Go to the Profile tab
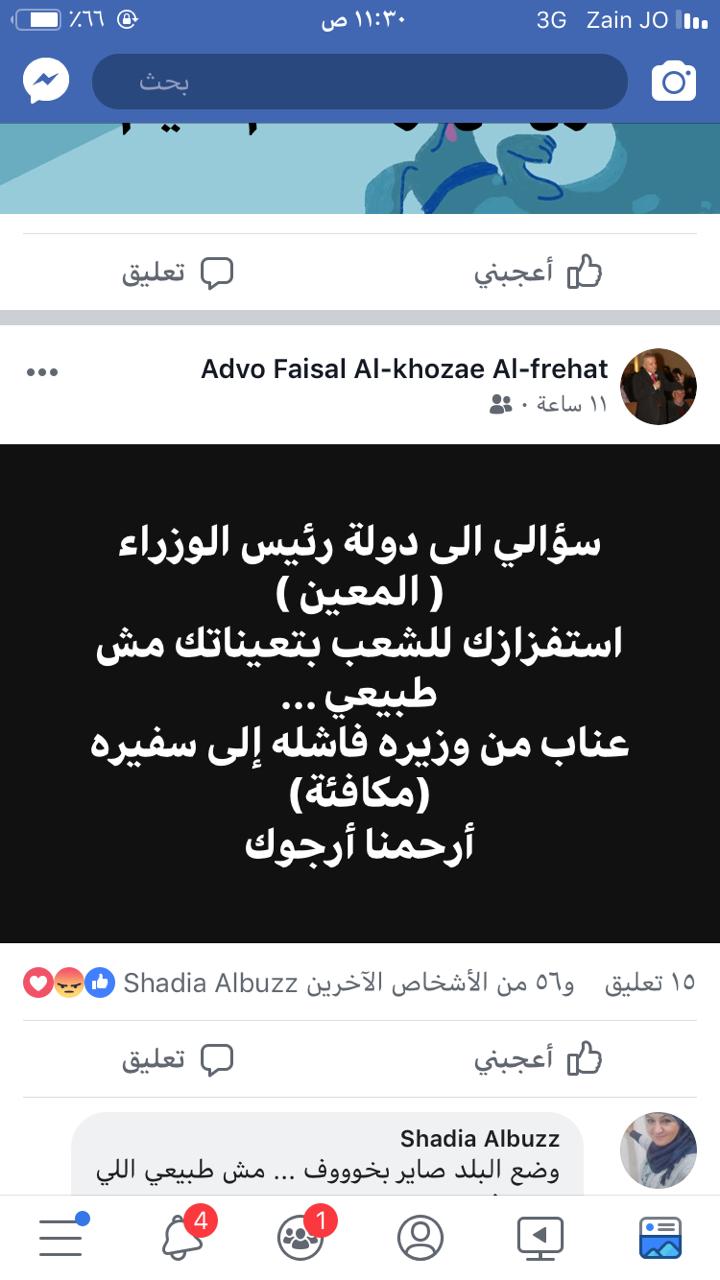 420,1238
